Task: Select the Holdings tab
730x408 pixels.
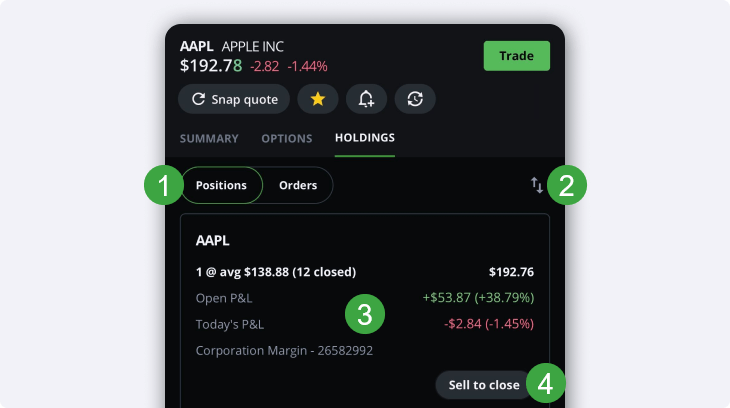Action: [x=365, y=139]
